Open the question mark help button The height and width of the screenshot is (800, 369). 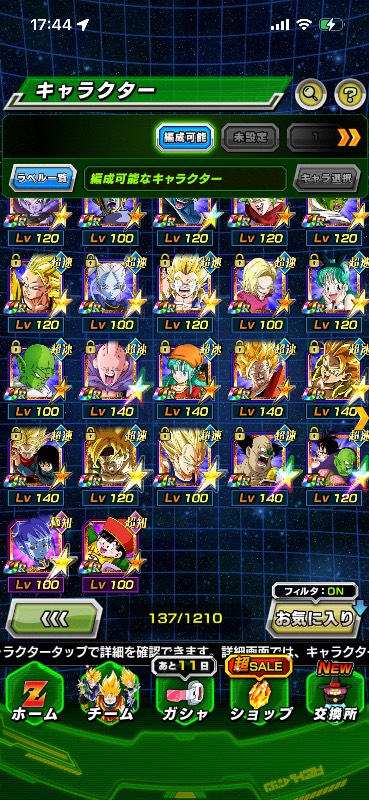point(351,94)
